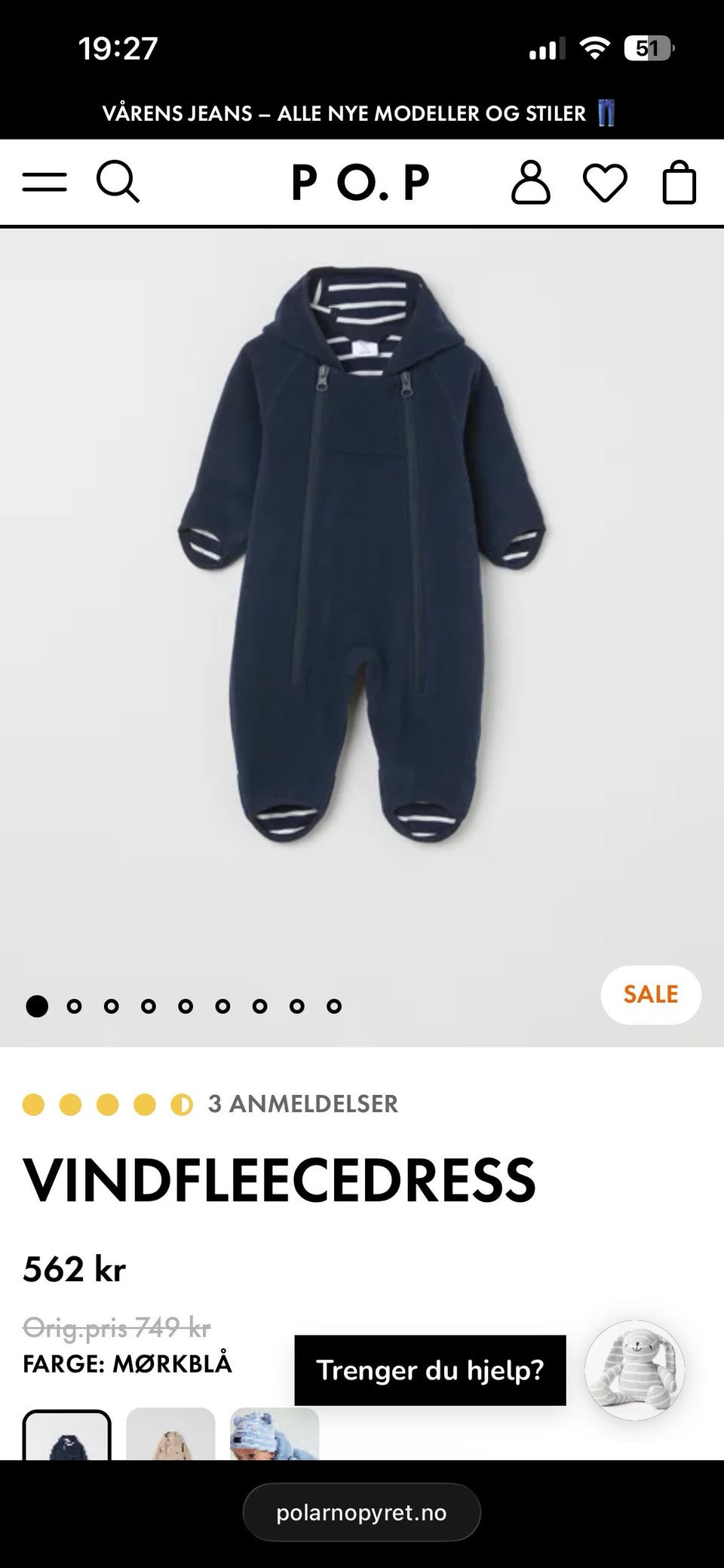Tap the polarnopyret.no address bar
This screenshot has height=1568, width=724.
361,1512
